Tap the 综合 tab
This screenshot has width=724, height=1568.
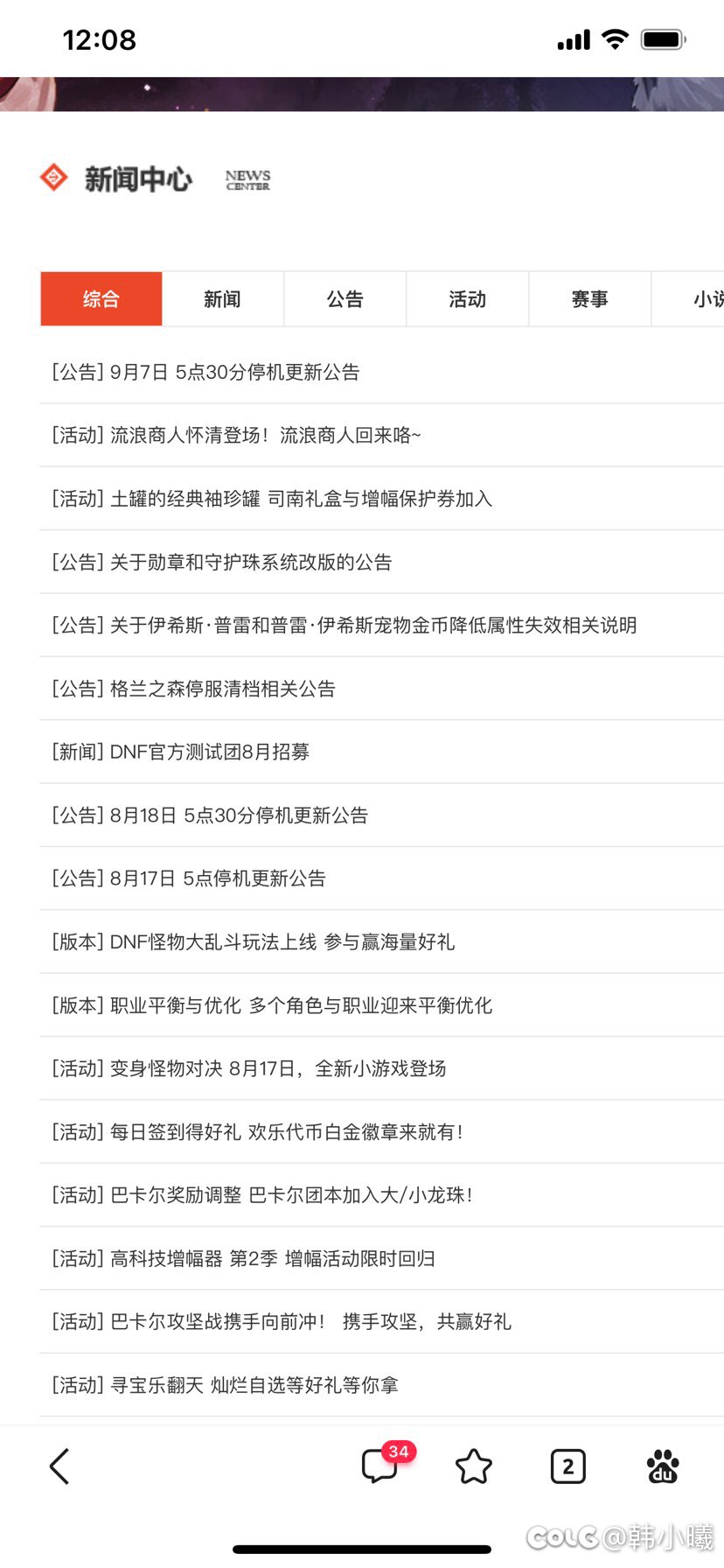101,299
